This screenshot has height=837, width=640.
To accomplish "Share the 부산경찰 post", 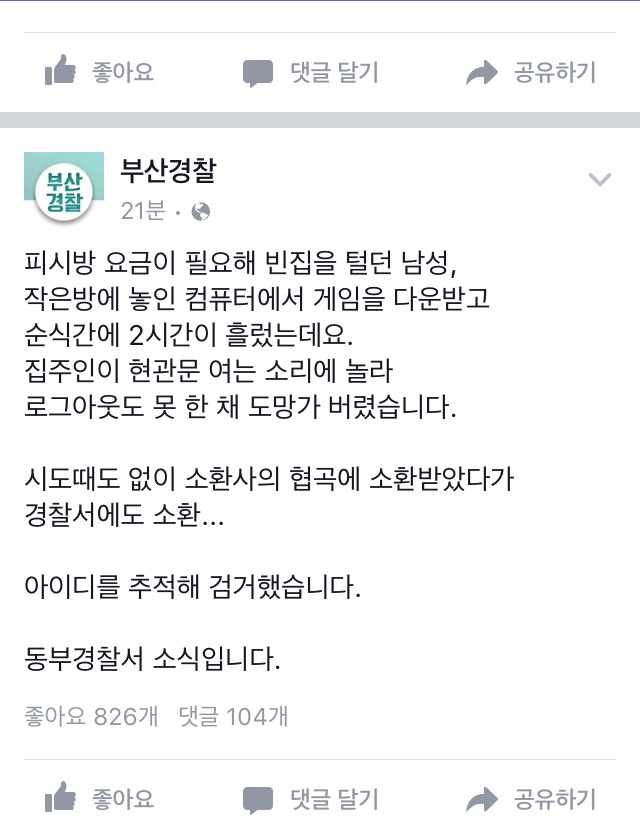I will pos(531,799).
